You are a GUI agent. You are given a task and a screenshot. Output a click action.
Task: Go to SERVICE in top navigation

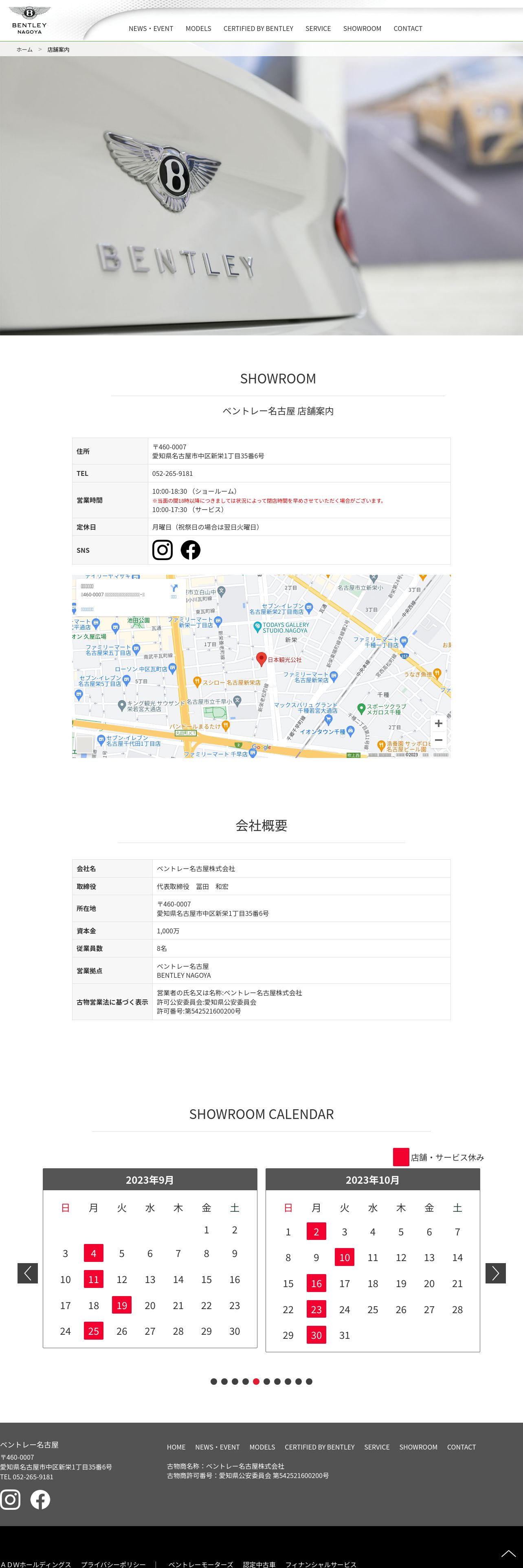pos(318,28)
